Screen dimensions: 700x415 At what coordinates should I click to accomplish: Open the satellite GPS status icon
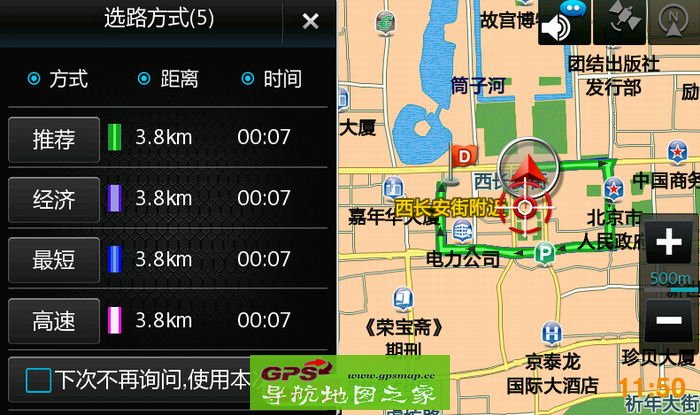tap(620, 20)
